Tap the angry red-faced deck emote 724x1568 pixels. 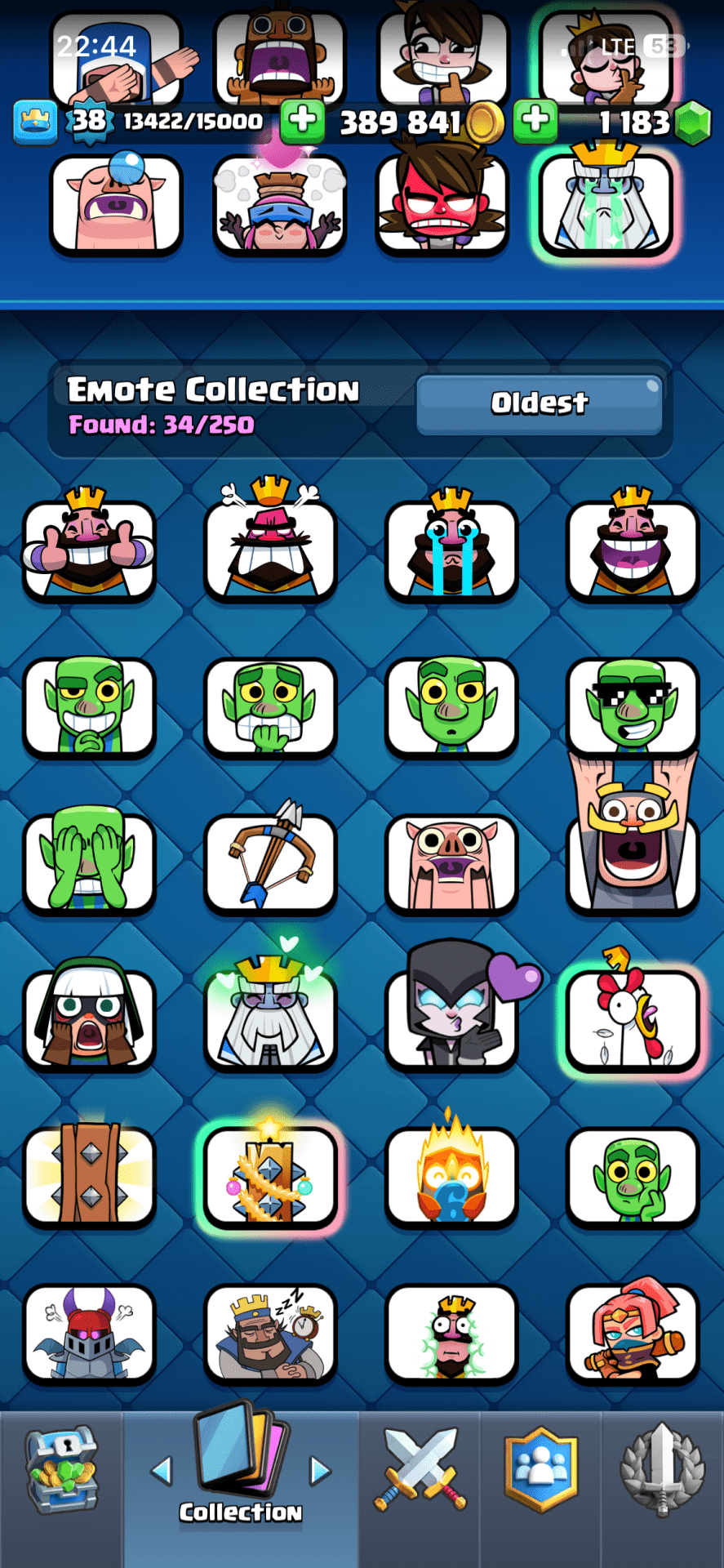(442, 204)
